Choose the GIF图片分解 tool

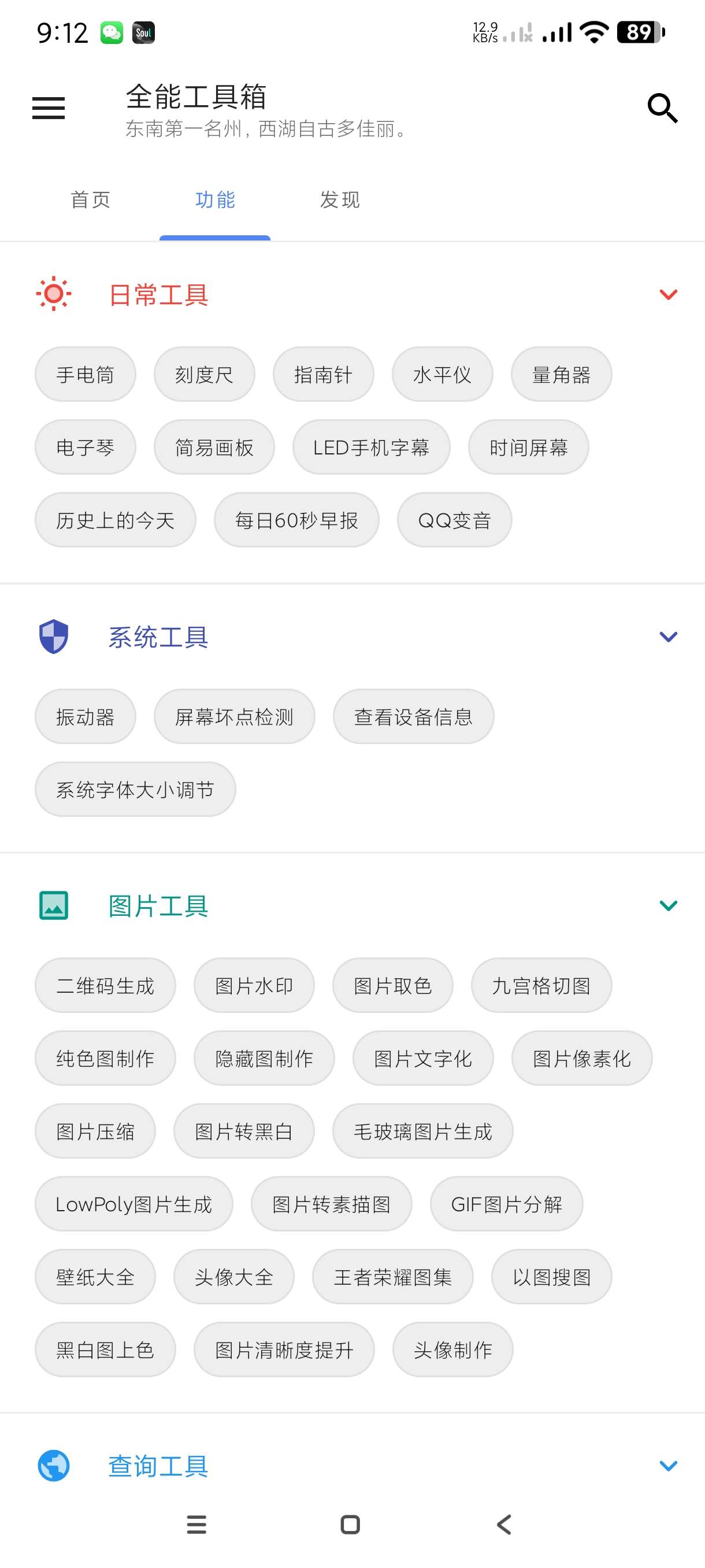click(506, 1204)
